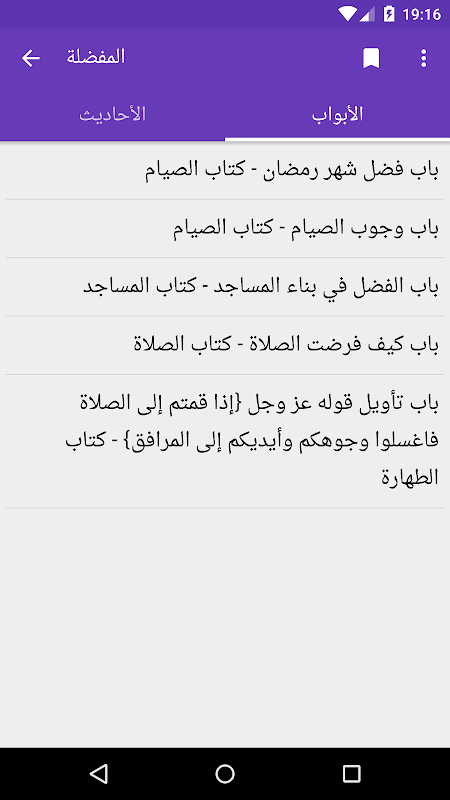Open باب تأويل قوله عز وجل entry

coord(225,441)
